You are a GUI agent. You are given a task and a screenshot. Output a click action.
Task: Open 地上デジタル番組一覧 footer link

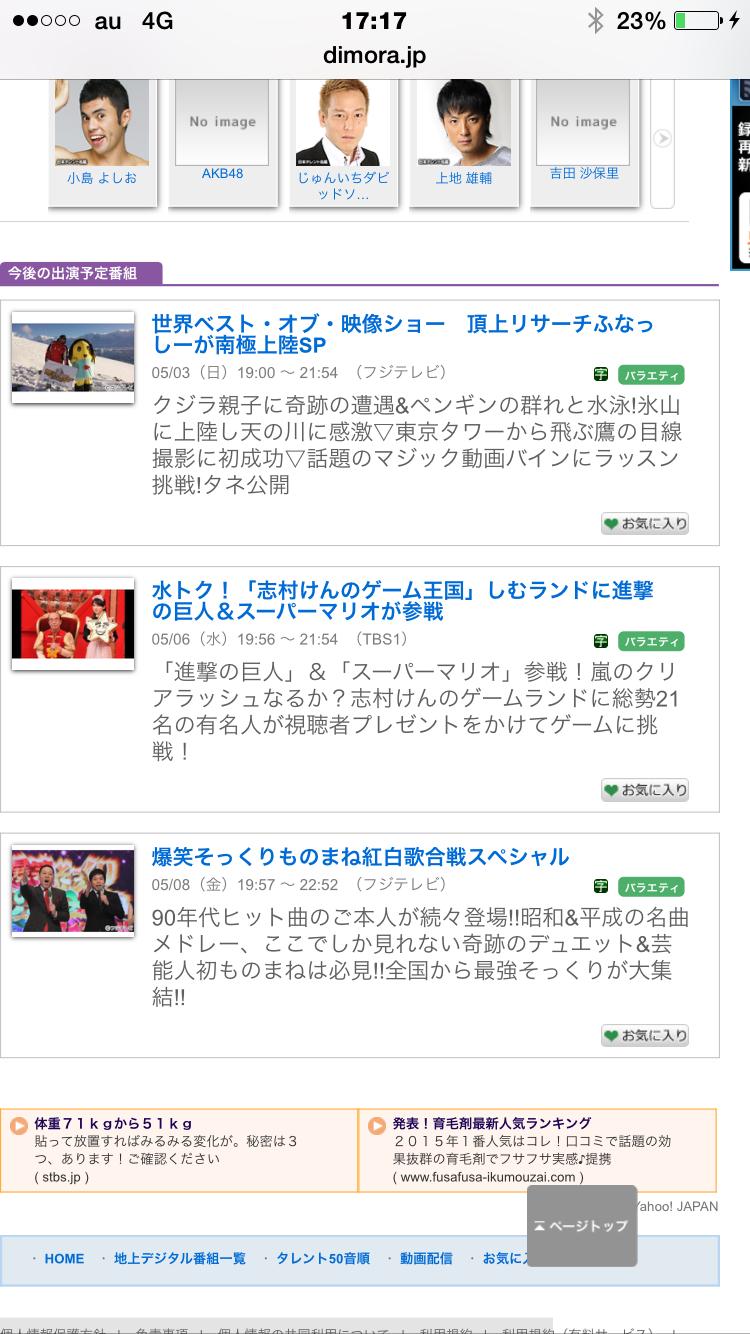click(179, 1259)
